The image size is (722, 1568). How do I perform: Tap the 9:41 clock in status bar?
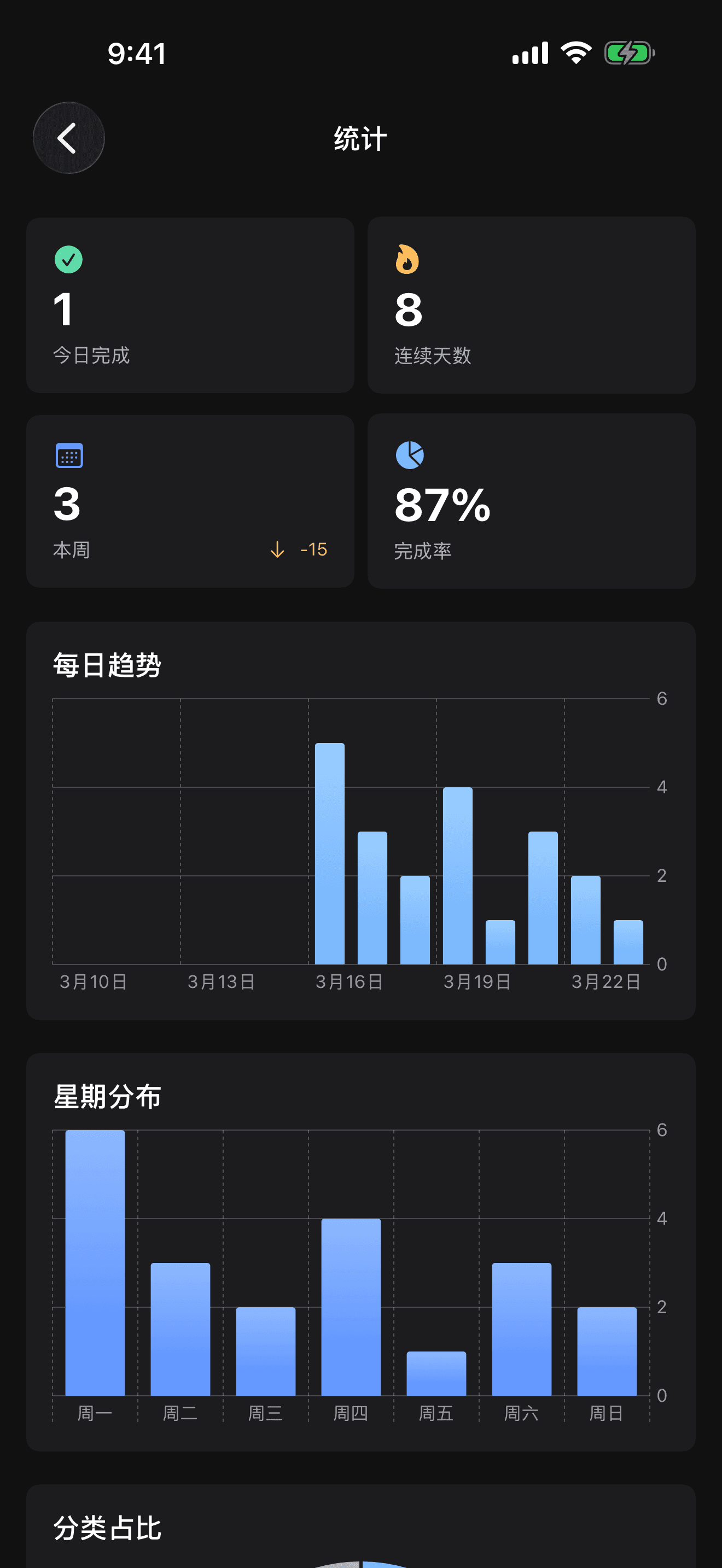[x=135, y=53]
